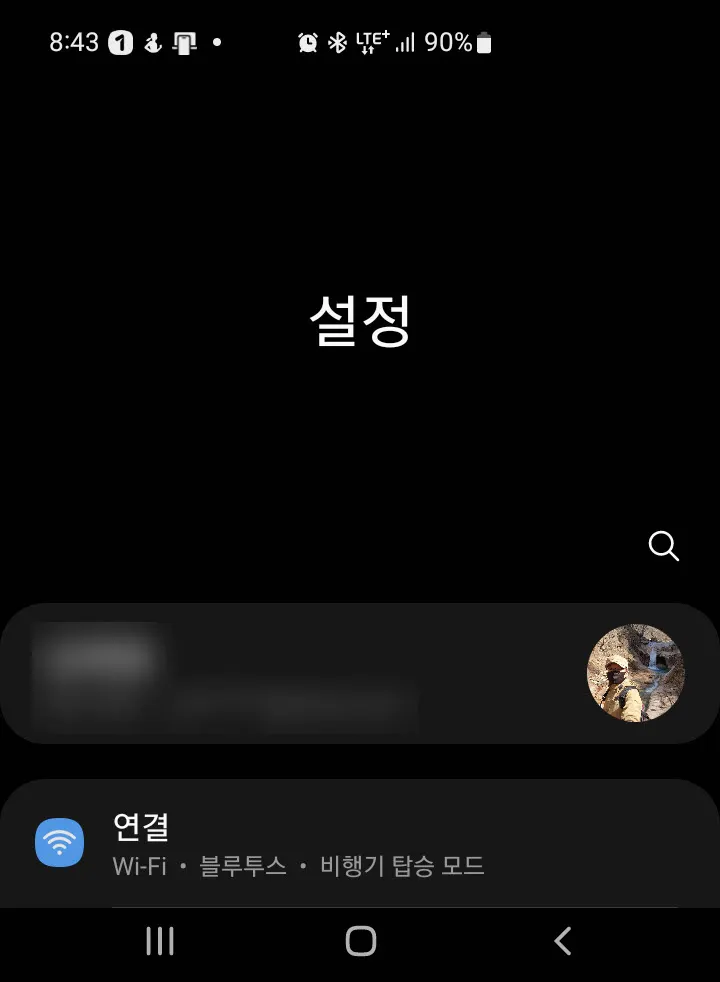Open the 연결 settings row
The image size is (720, 982).
[x=360, y=845]
